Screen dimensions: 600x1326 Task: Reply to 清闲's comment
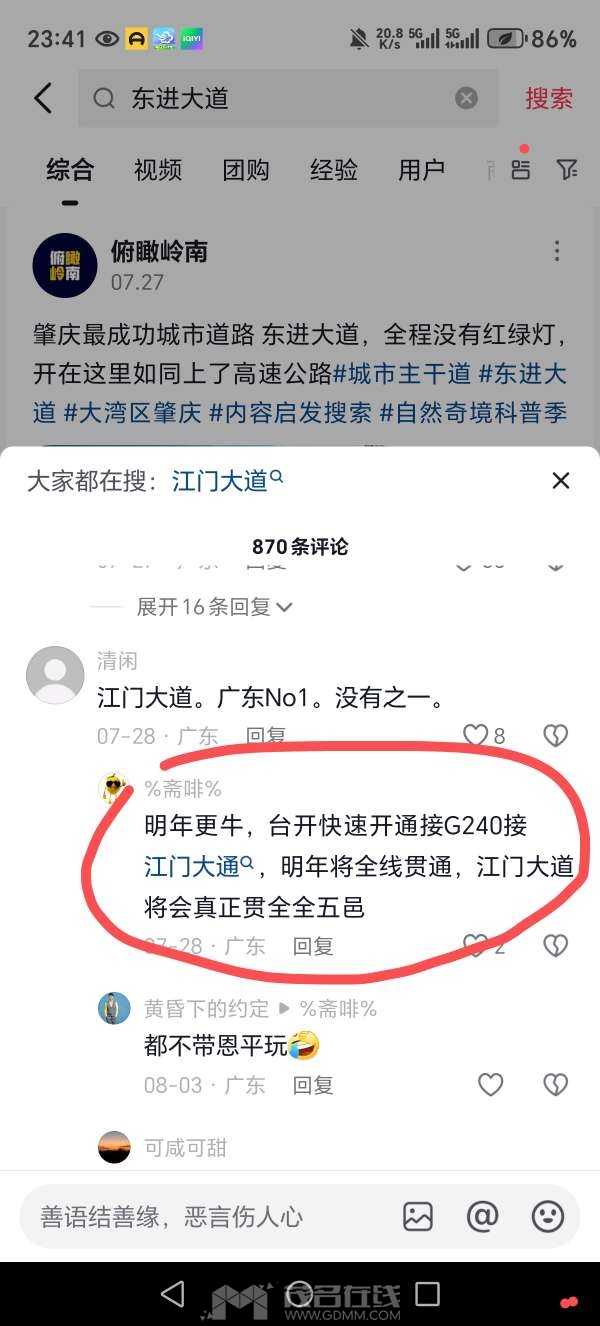266,736
